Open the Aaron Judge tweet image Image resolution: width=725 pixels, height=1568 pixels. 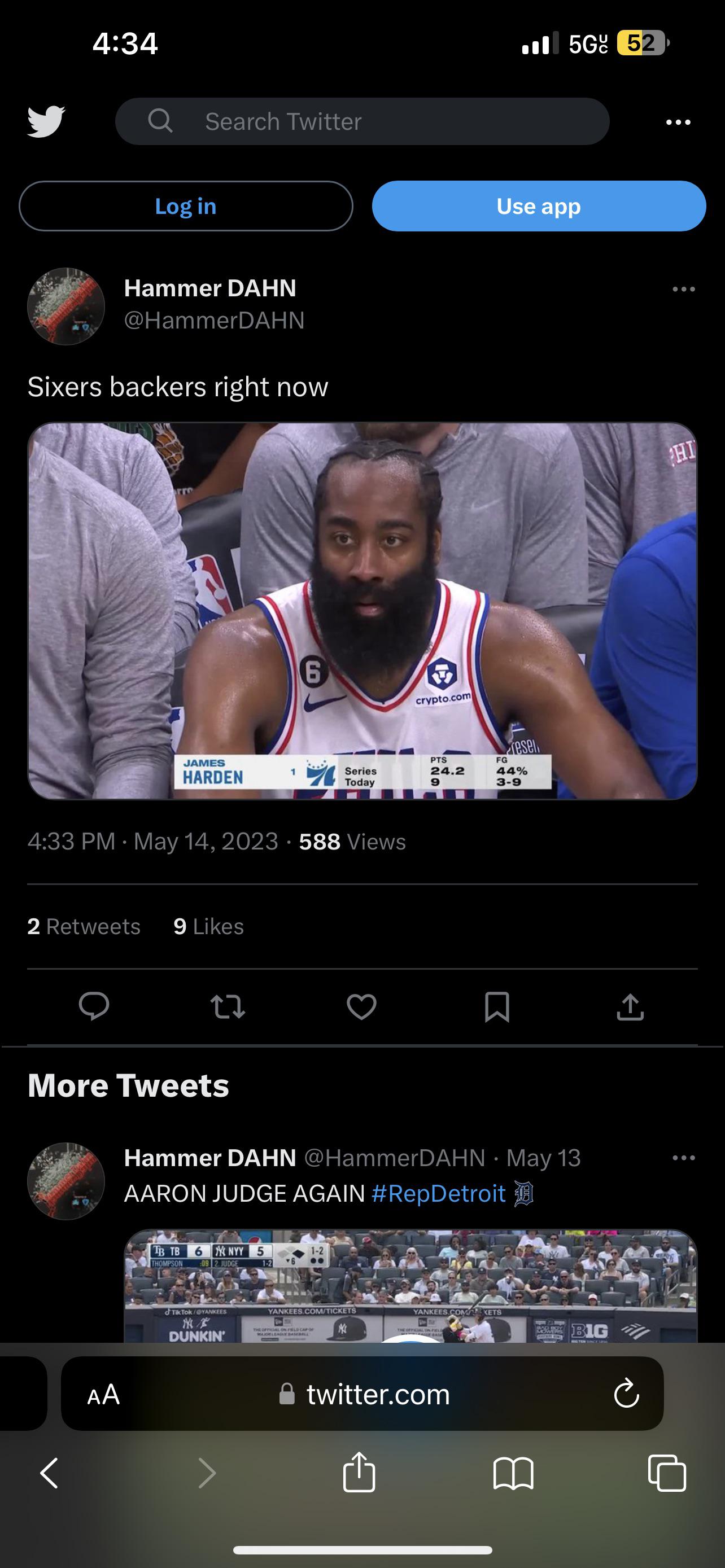pyautogui.click(x=410, y=1284)
